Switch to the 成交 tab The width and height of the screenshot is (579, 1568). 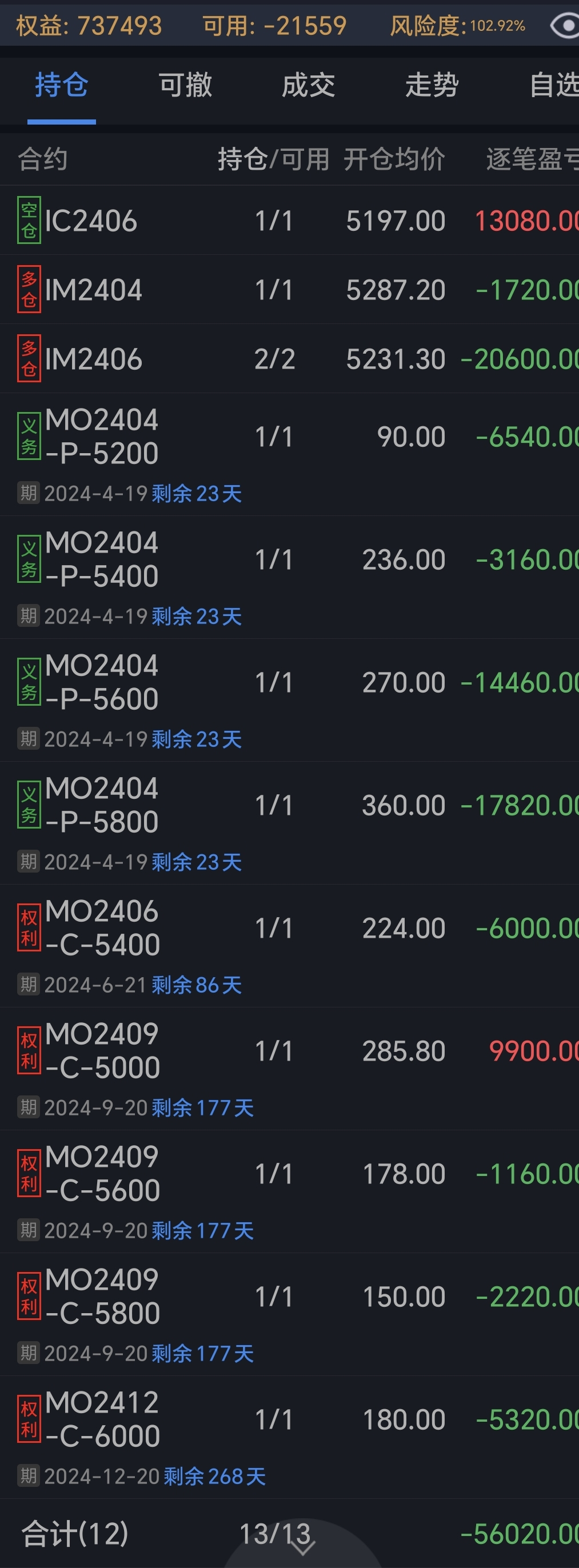click(x=308, y=85)
